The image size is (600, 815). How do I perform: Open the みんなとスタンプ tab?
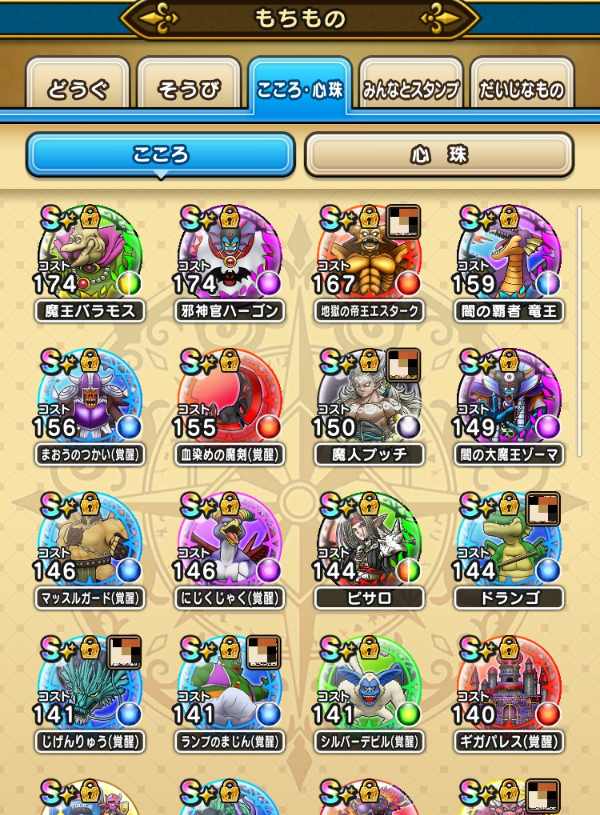411,85
